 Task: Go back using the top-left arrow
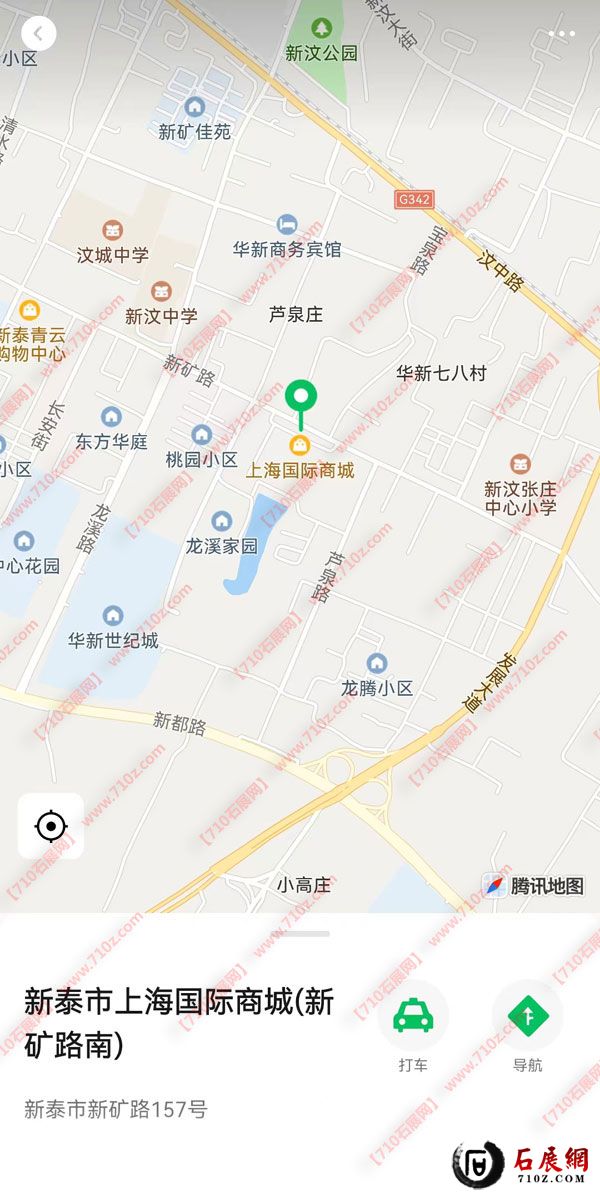[38, 33]
